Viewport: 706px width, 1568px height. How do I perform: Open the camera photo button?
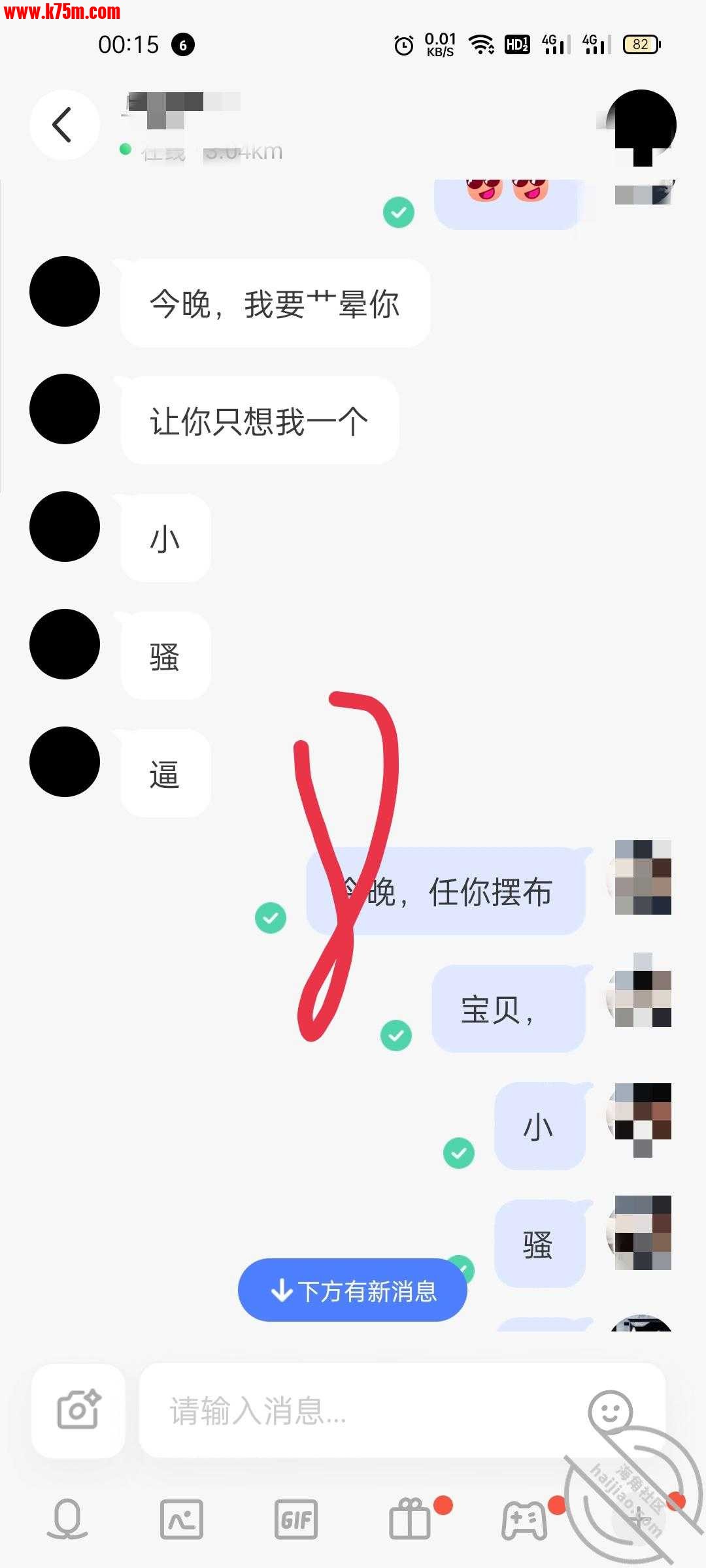click(78, 1410)
